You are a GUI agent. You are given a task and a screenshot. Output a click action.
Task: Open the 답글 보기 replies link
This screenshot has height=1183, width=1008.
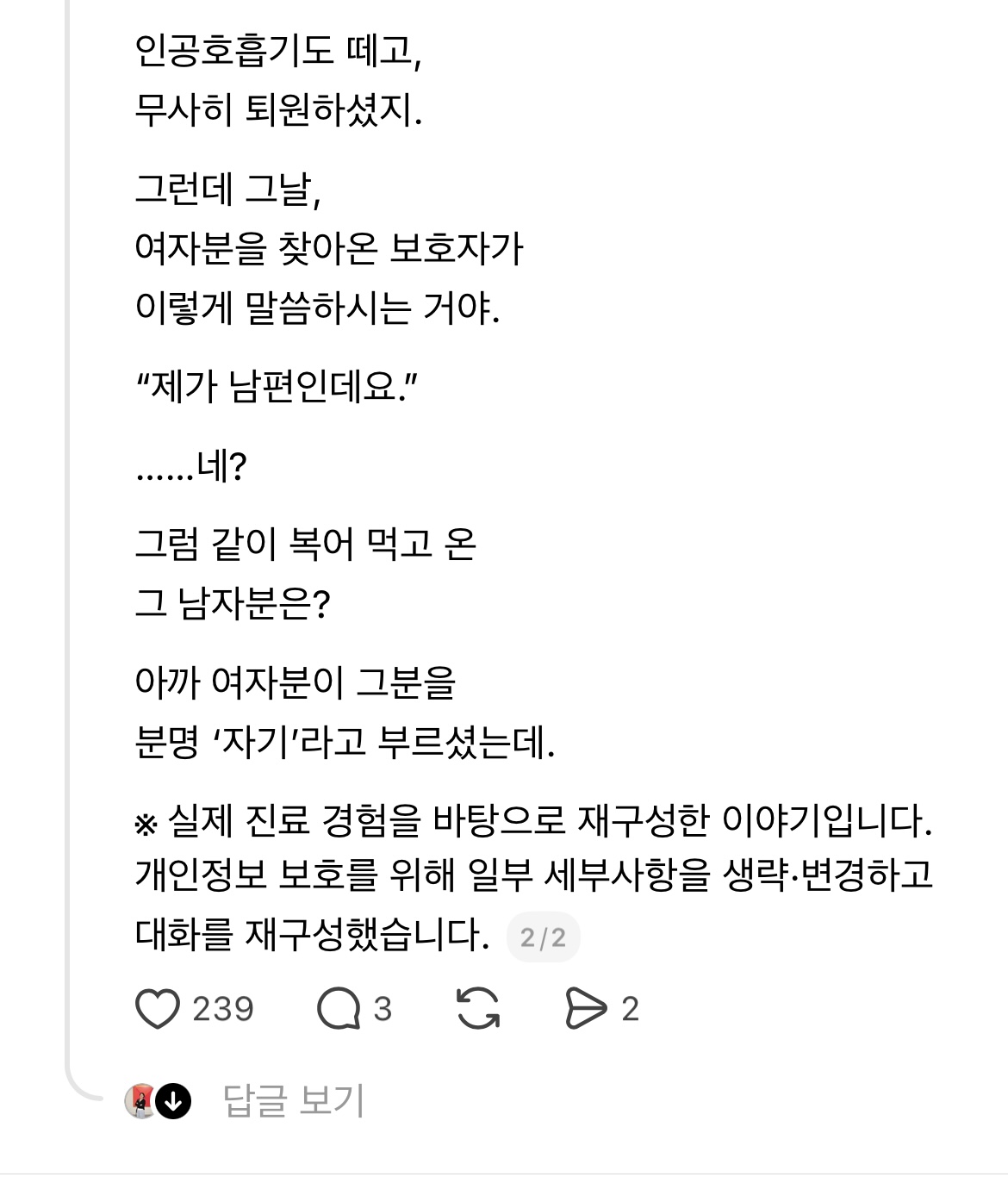[x=294, y=1100]
